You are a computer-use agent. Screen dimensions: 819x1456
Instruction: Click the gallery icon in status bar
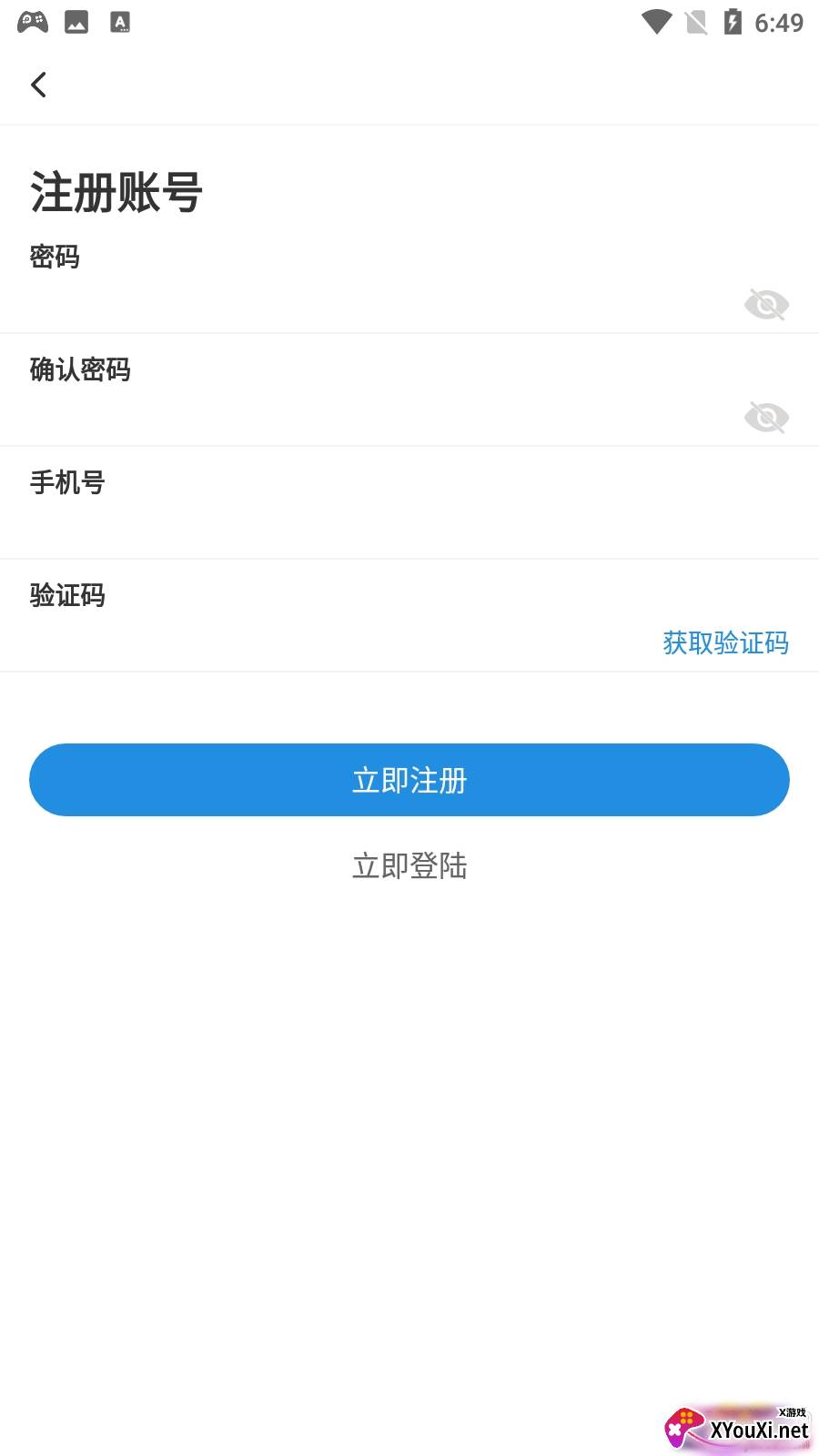click(x=76, y=21)
